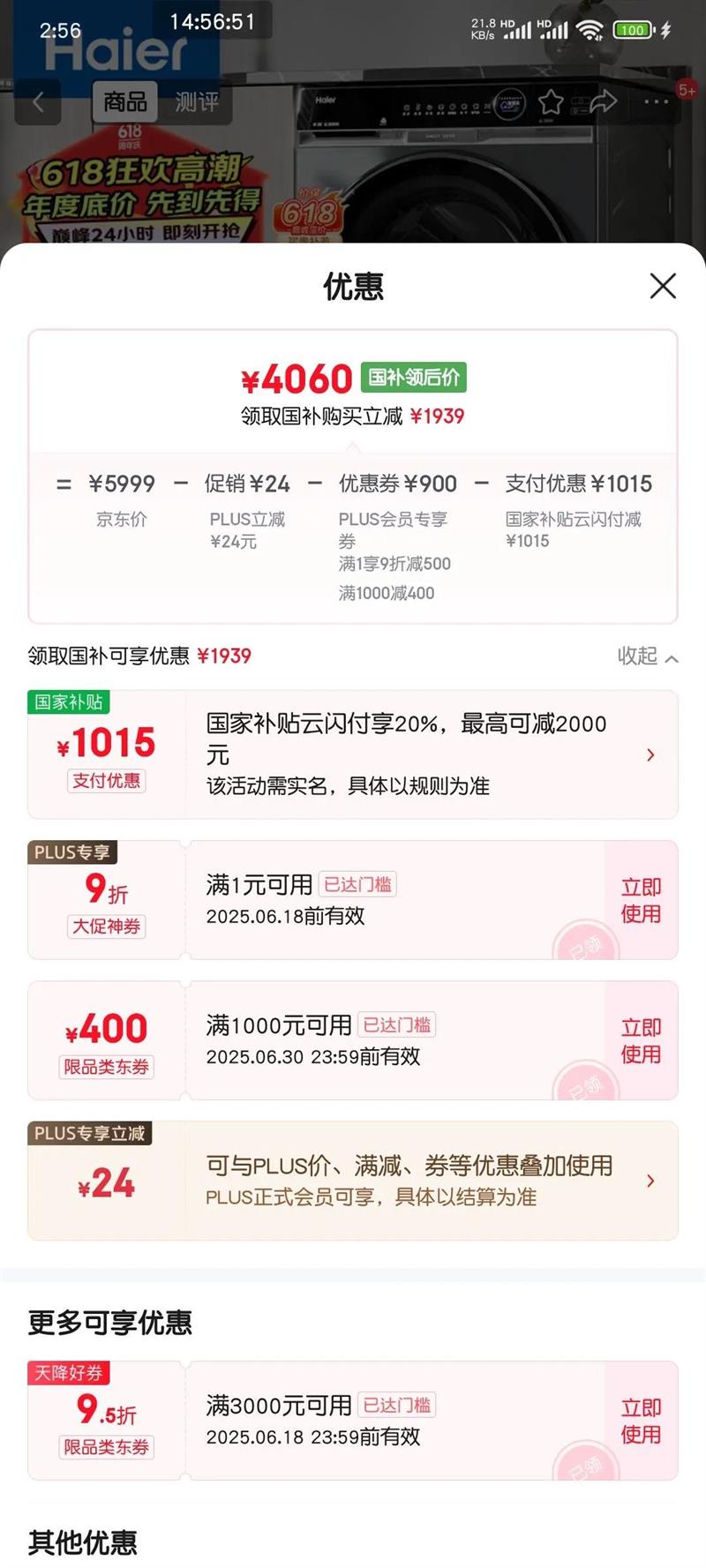This screenshot has height=1568, width=706.
Task: Use the ¥400 满1000元 coupon now
Action: pyautogui.click(x=641, y=1040)
